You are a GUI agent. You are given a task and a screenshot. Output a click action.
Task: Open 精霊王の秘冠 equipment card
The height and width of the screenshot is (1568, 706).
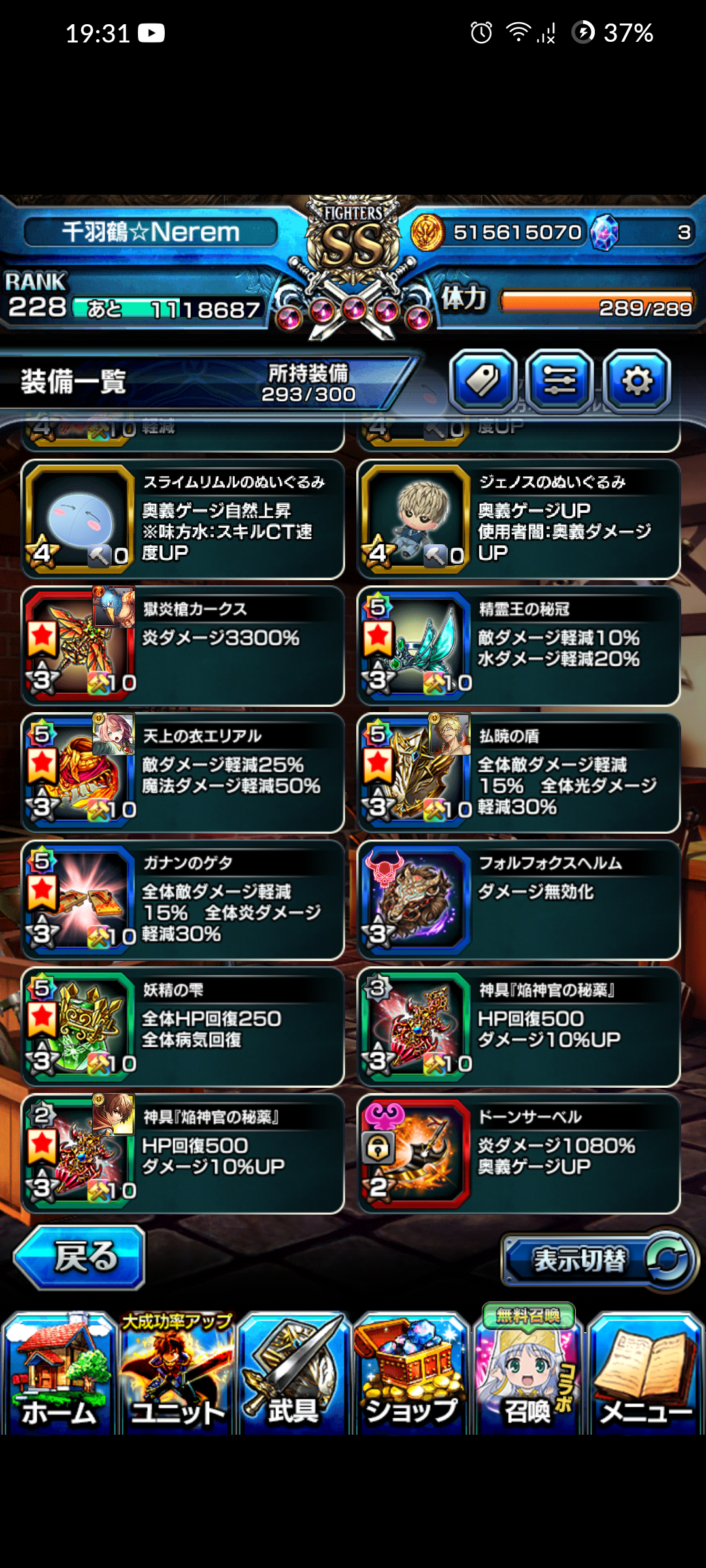click(x=519, y=646)
